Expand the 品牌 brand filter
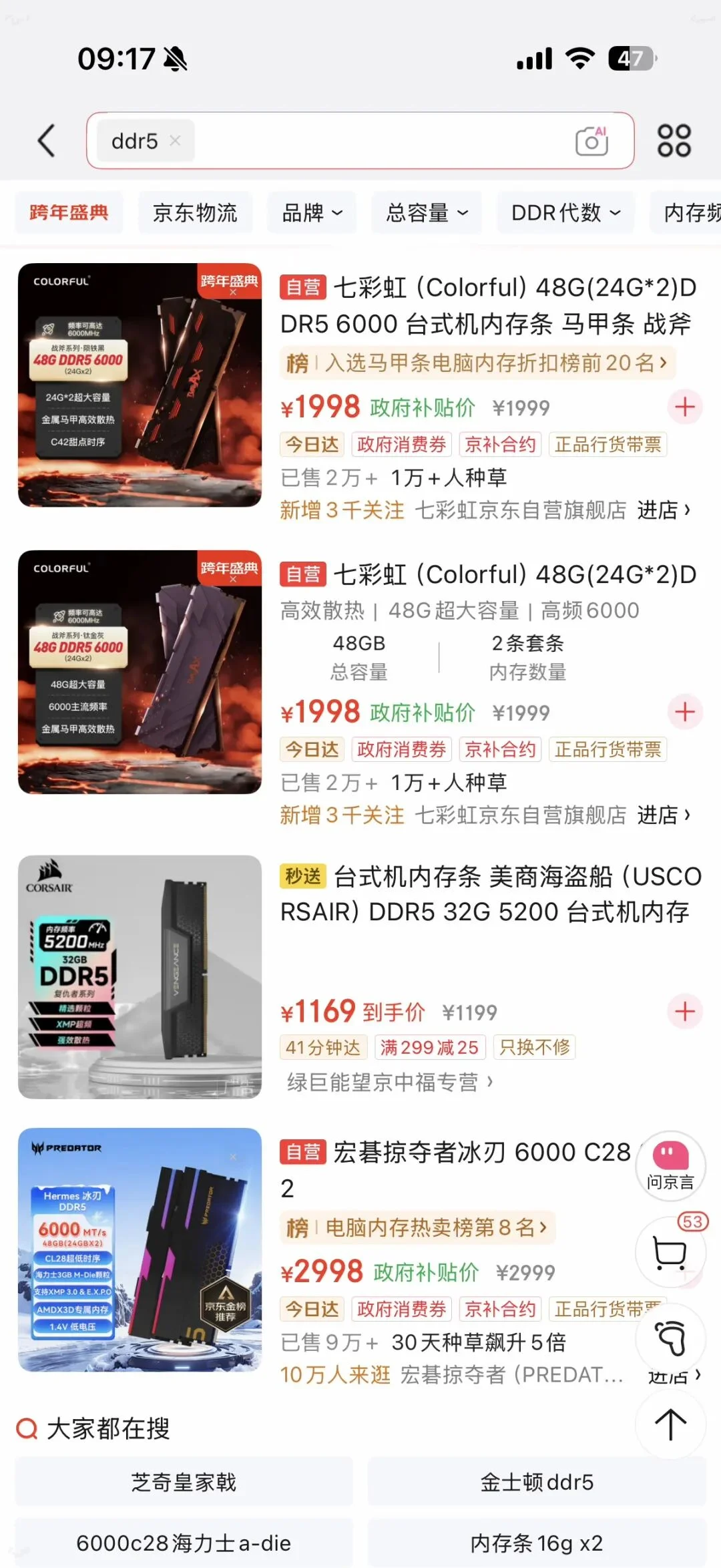This screenshot has height=1568, width=721. [311, 212]
